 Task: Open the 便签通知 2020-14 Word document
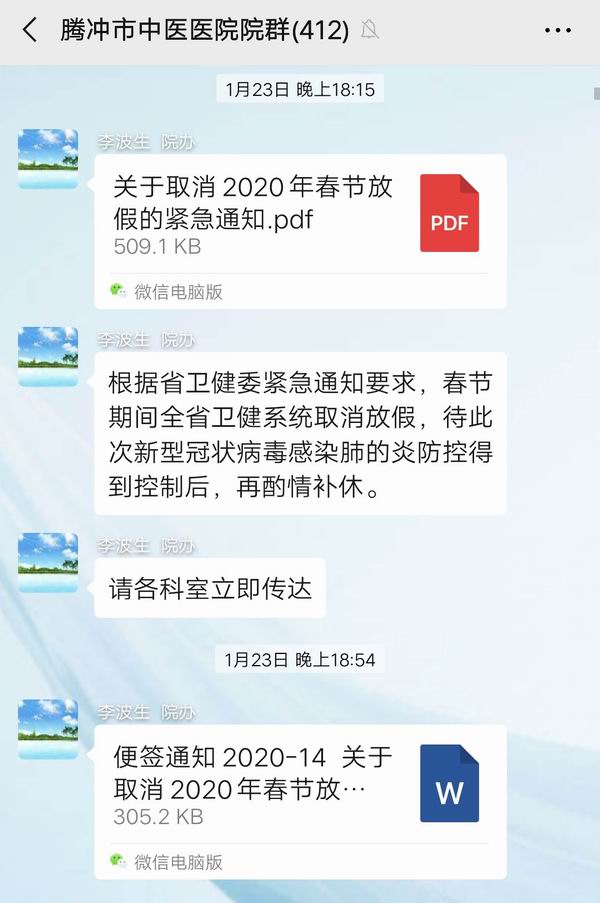(x=300, y=785)
